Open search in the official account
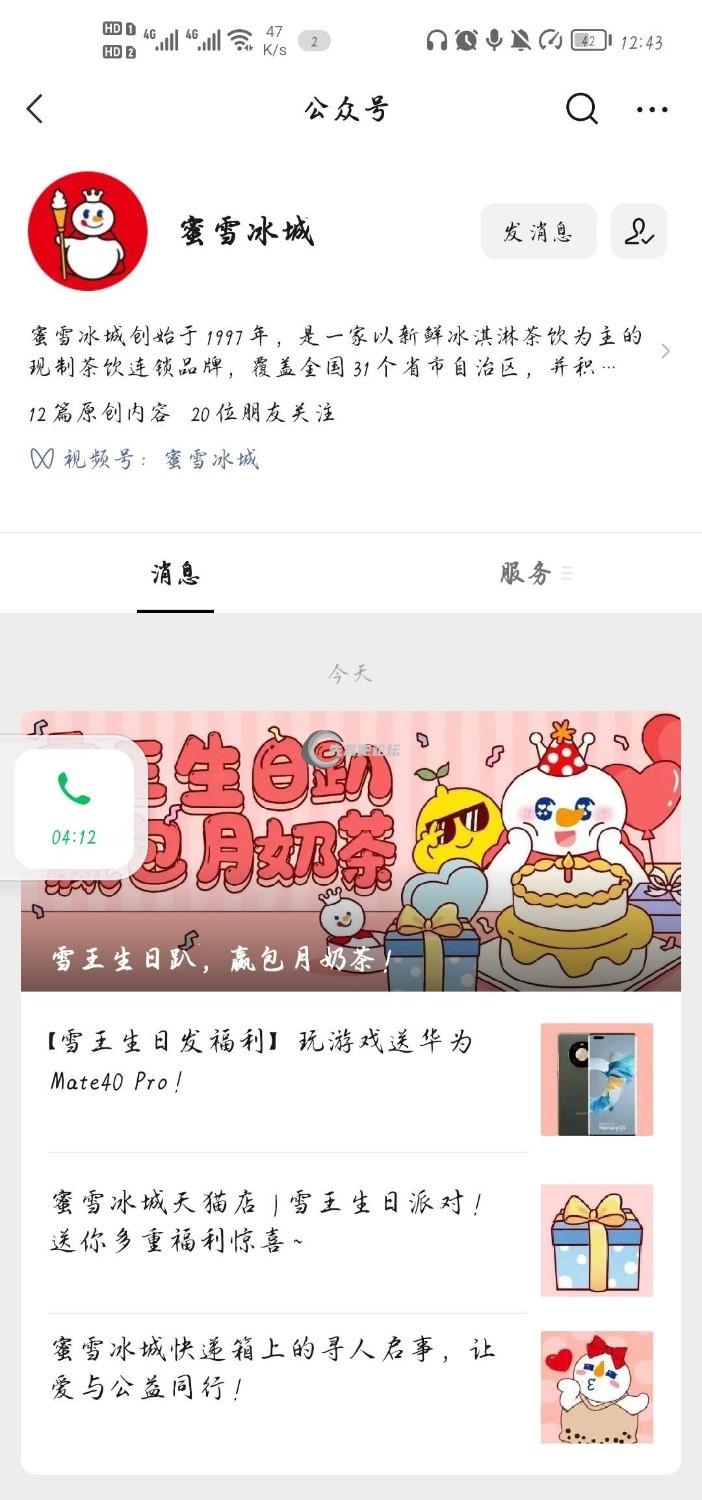The image size is (702, 1500). click(581, 109)
